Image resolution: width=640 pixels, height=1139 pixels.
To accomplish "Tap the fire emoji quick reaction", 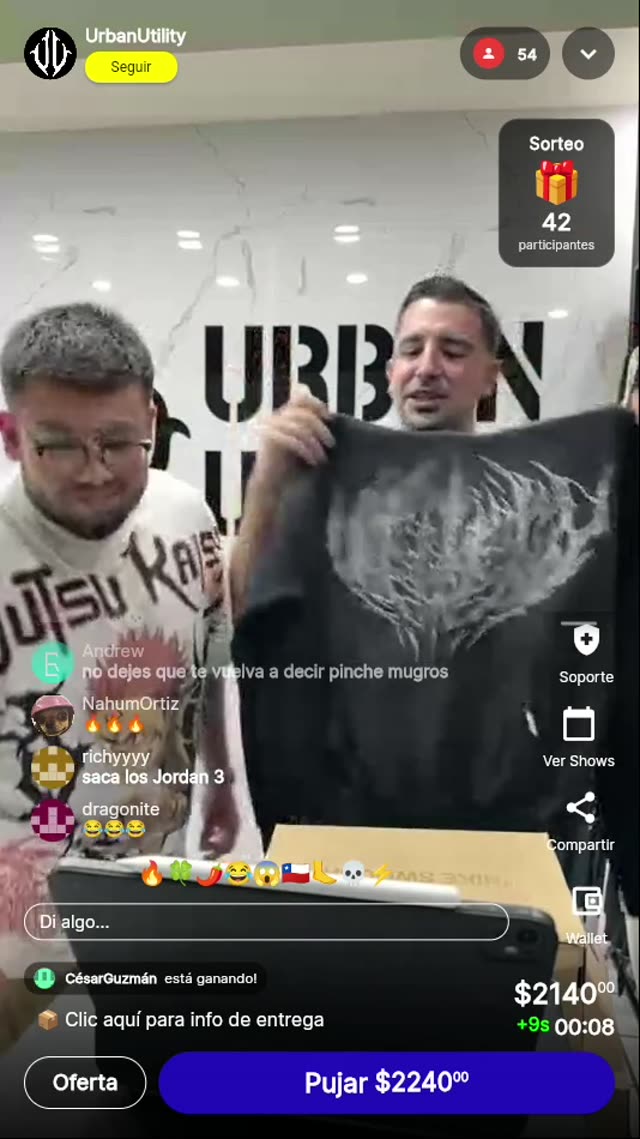I will pyautogui.click(x=152, y=873).
